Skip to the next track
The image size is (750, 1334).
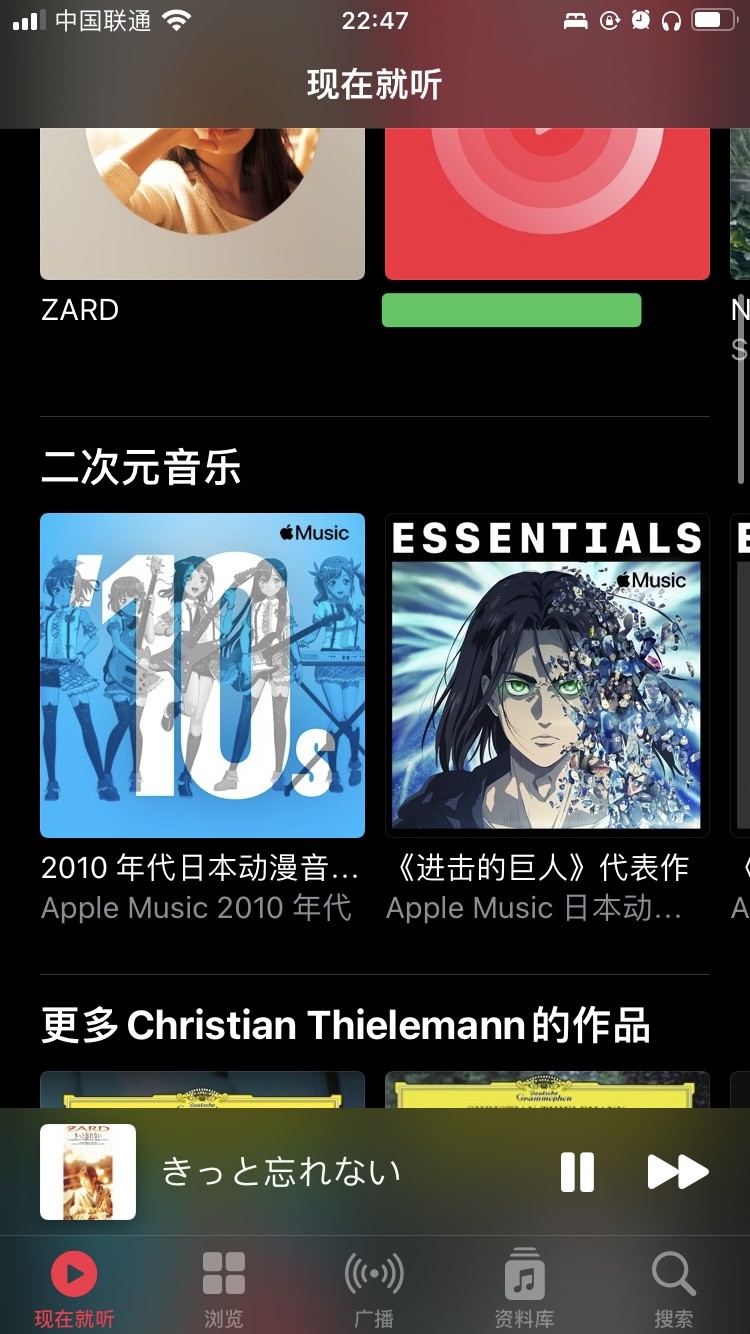(x=678, y=1172)
